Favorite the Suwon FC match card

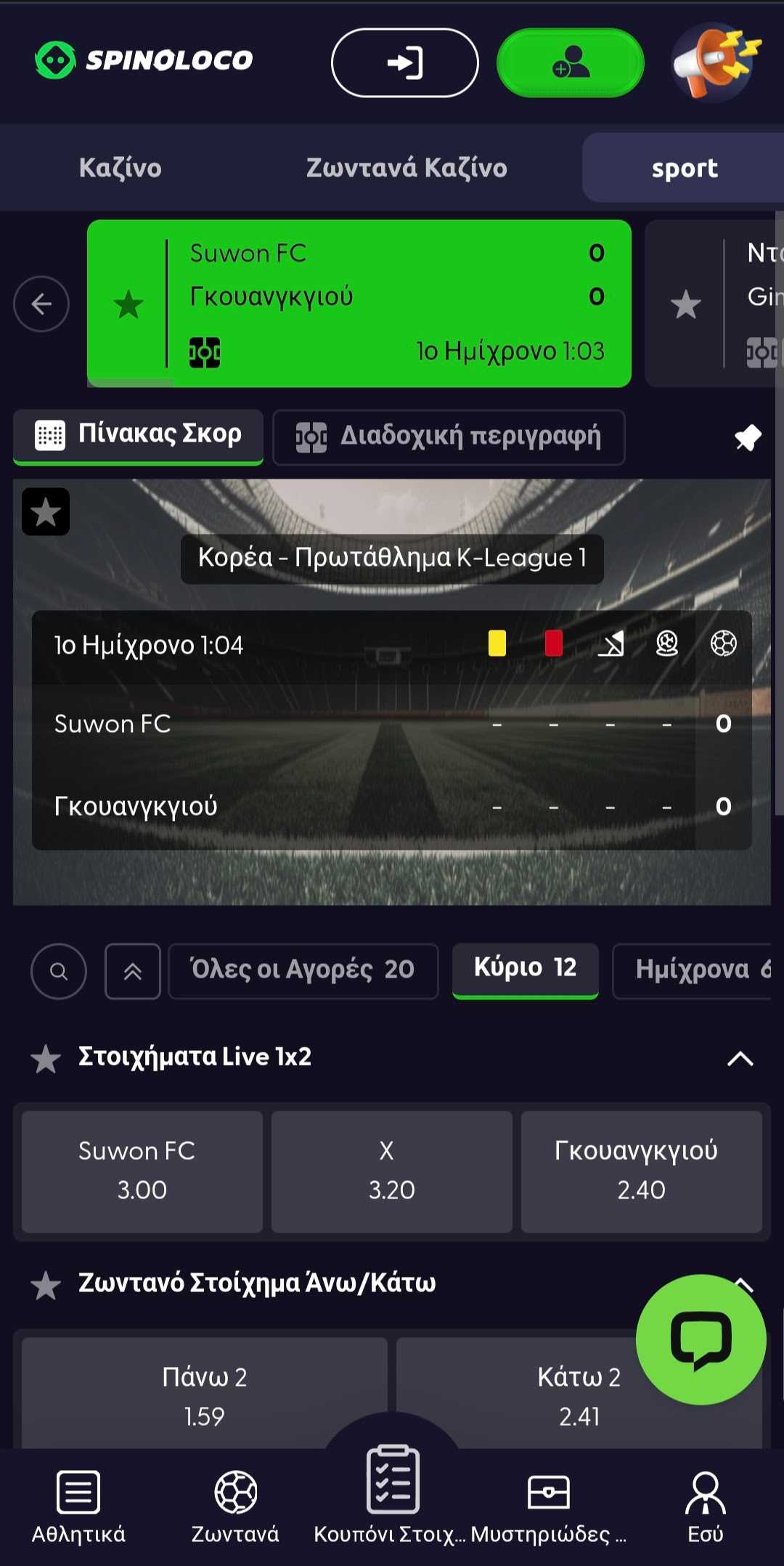128,304
